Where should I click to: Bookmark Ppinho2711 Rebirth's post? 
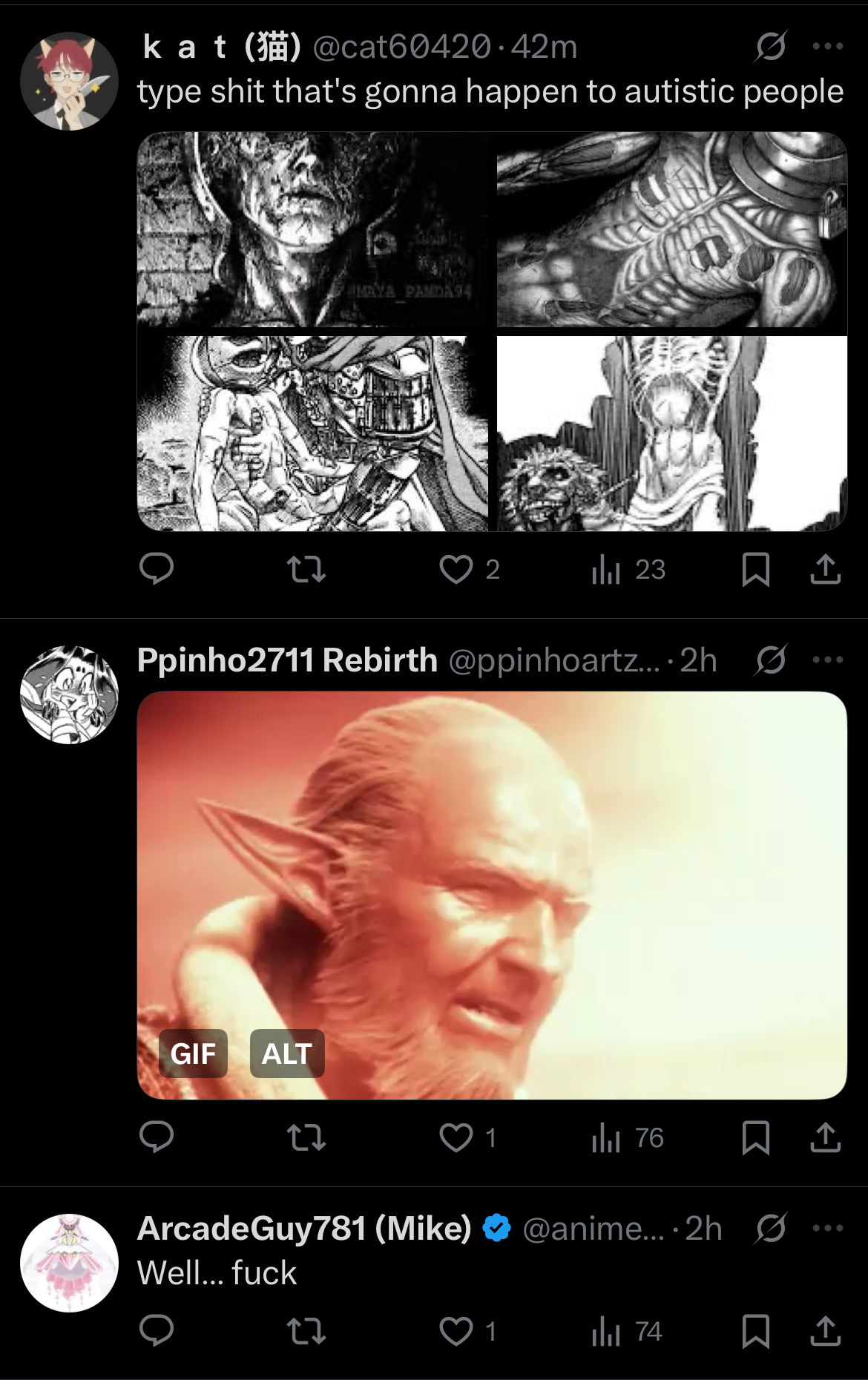755,1138
